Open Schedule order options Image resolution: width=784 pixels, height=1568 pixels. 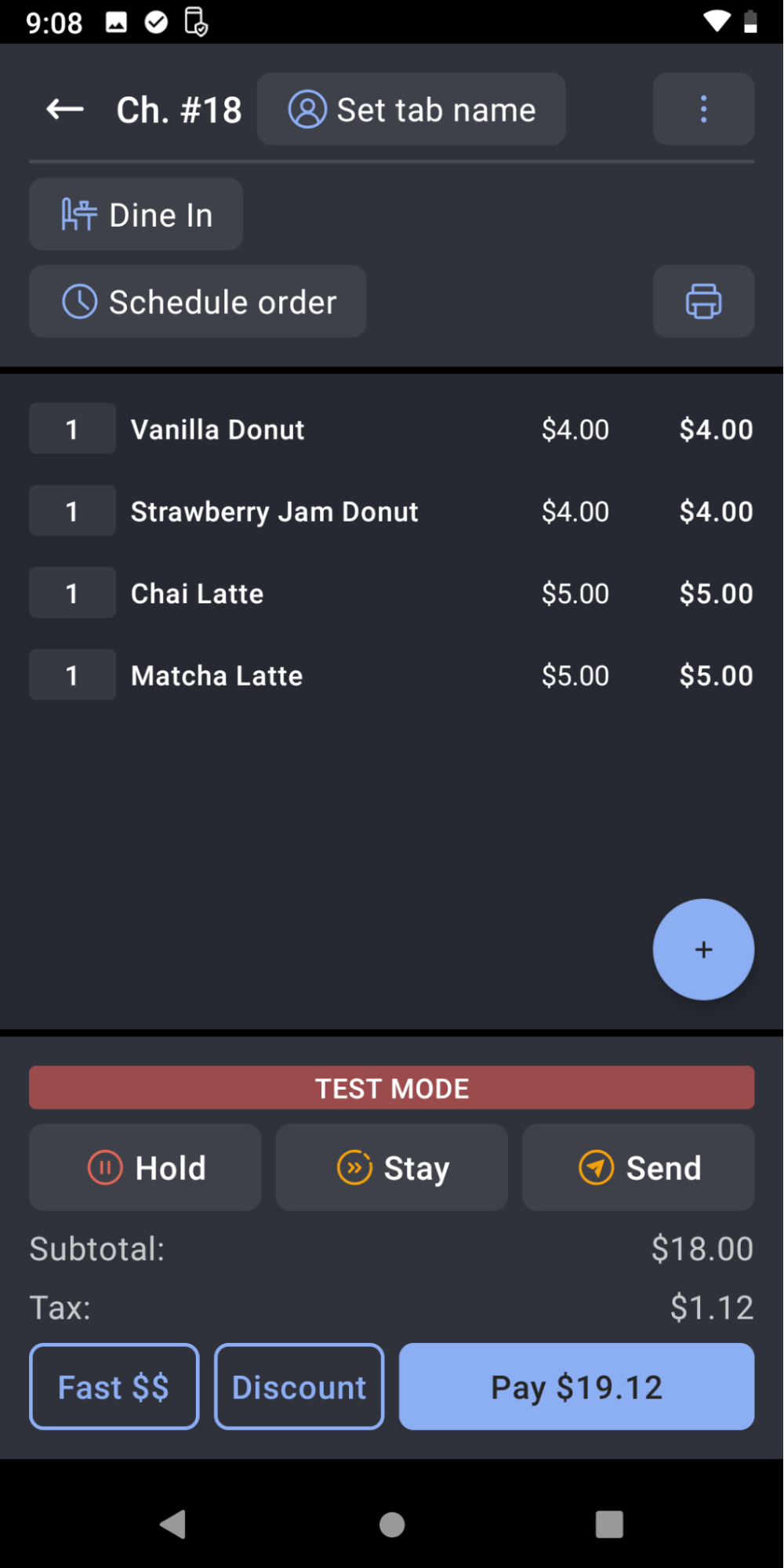197,300
